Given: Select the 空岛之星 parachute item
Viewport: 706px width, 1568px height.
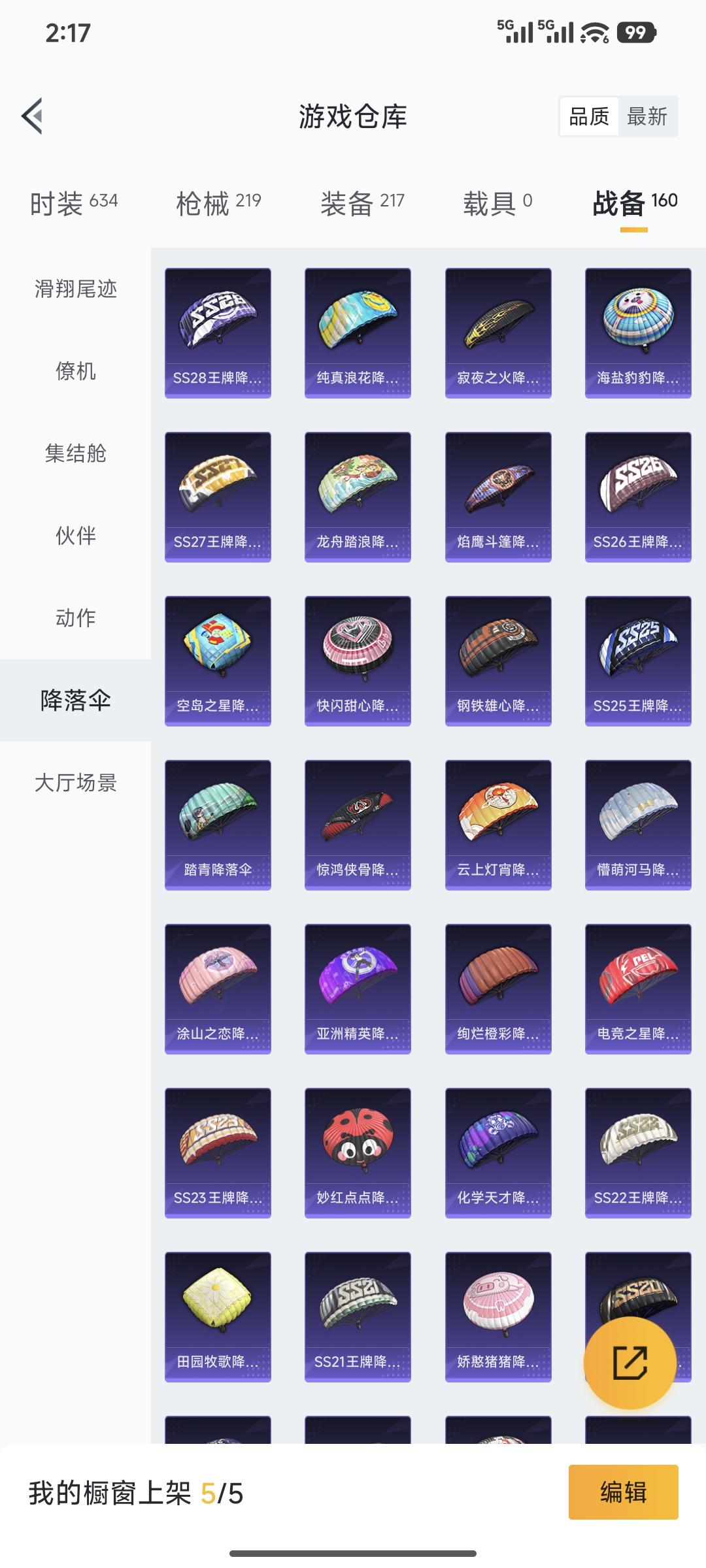Looking at the screenshot, I should (218, 660).
